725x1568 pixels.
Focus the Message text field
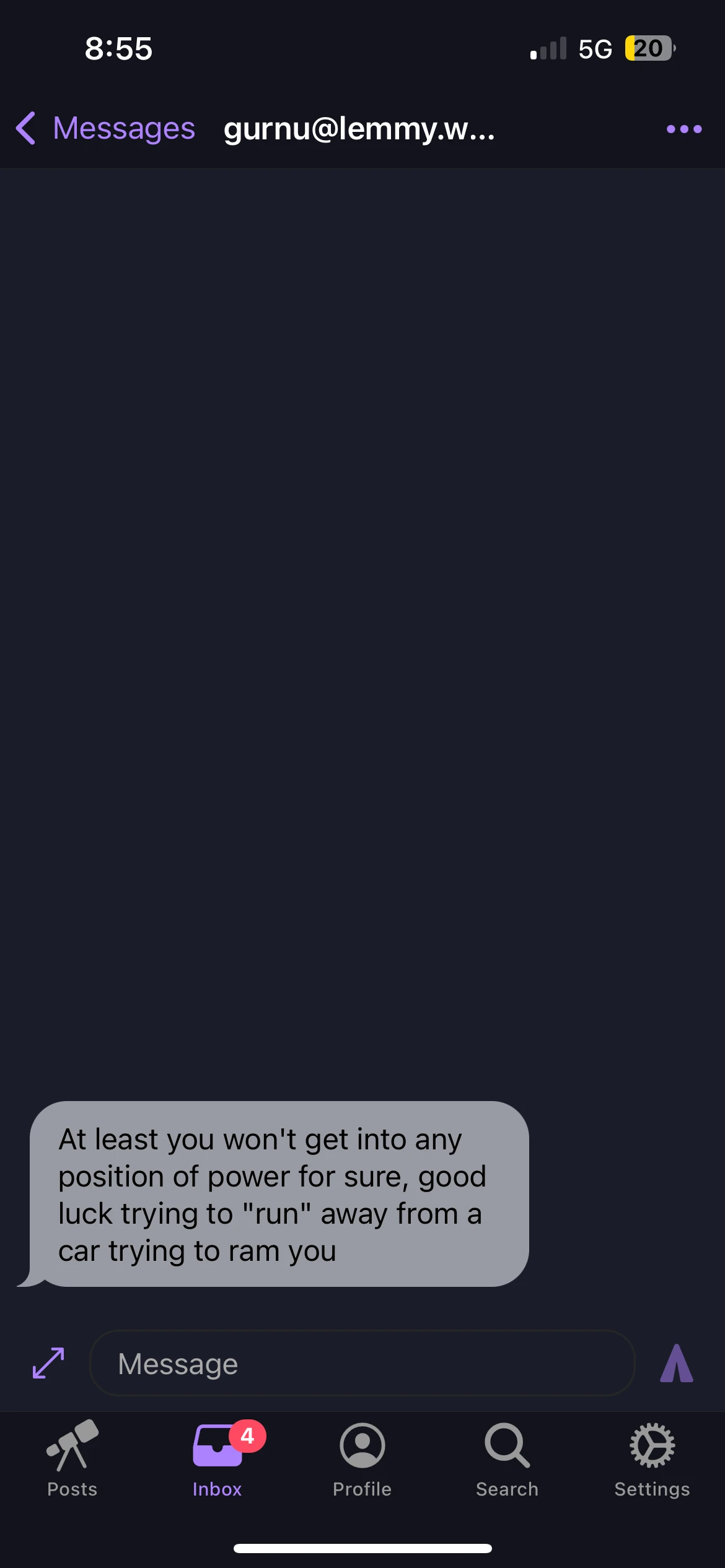[362, 1363]
